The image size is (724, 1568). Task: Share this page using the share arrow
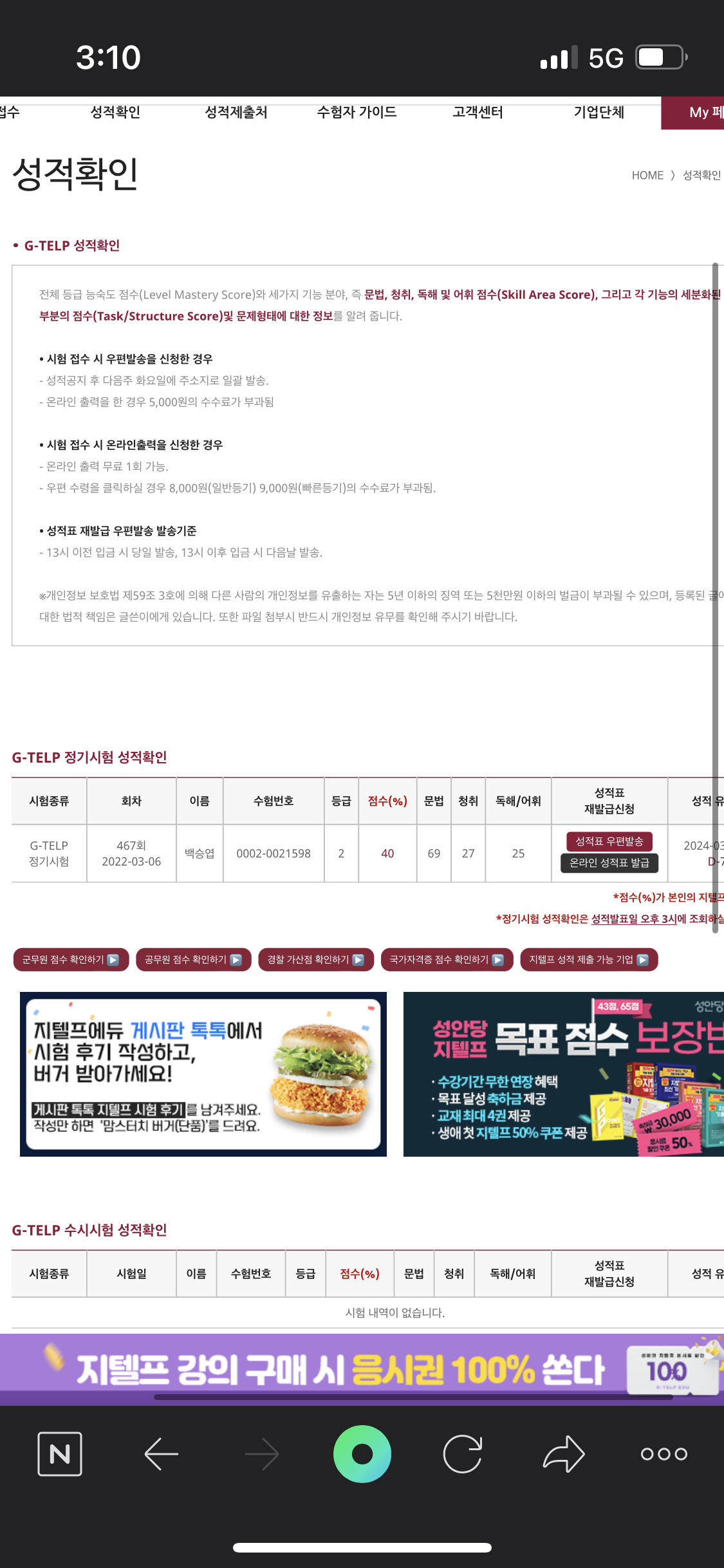point(564,1454)
